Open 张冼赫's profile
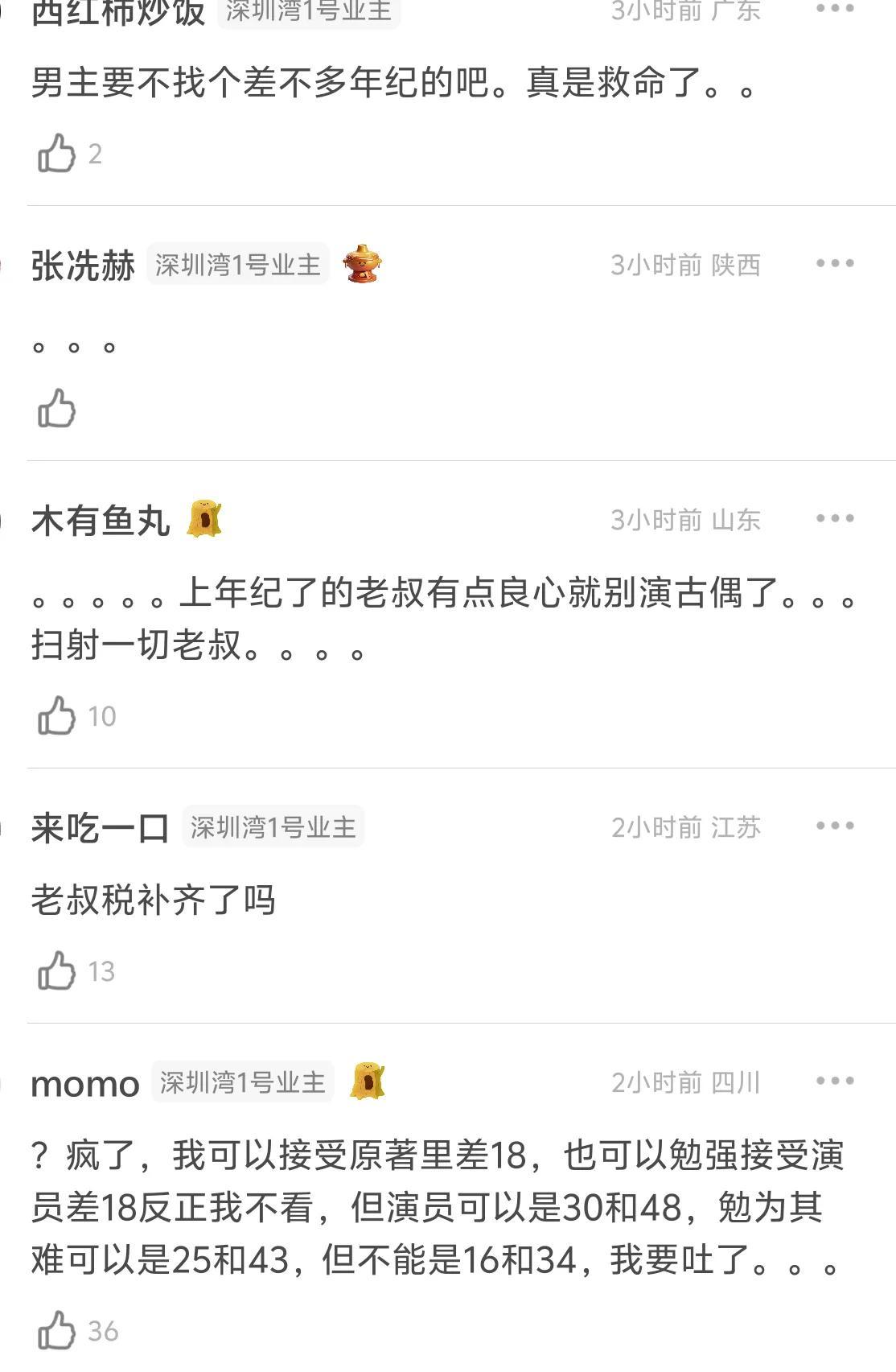 [83, 265]
